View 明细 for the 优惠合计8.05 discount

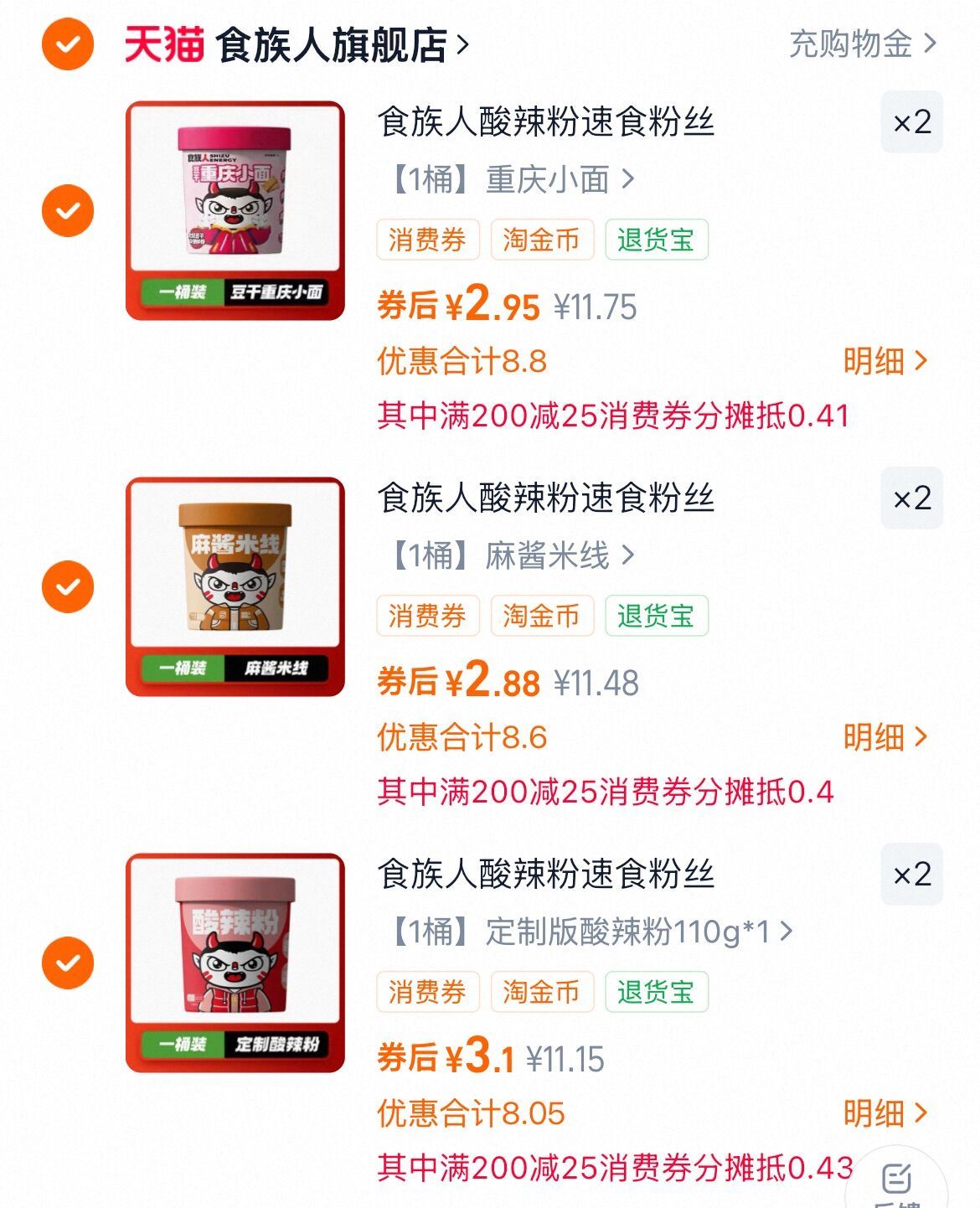885,1113
